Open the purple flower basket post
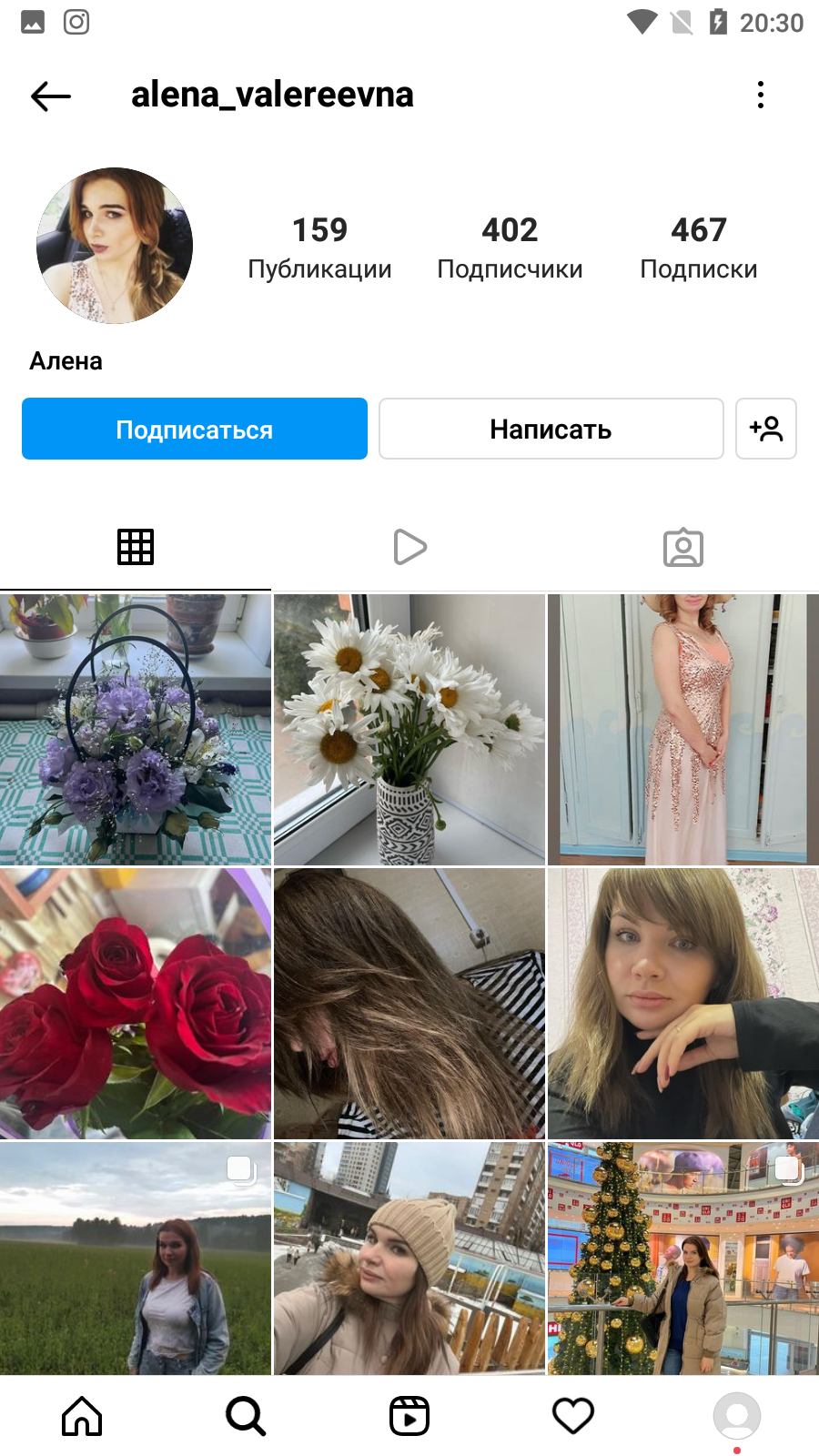This screenshot has width=819, height=1456. 136,730
